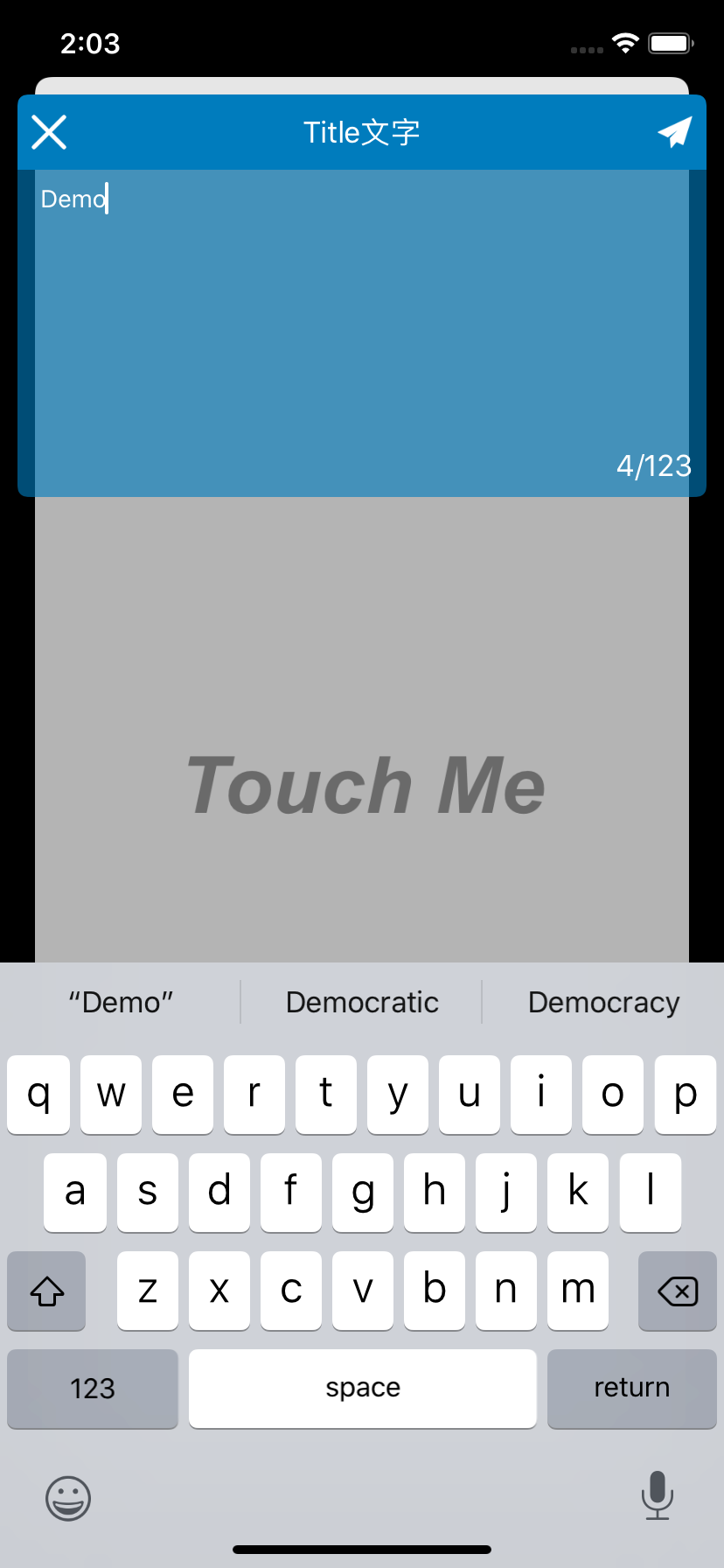Insert a space with the space key
The image size is (724, 1568).
(x=362, y=1388)
